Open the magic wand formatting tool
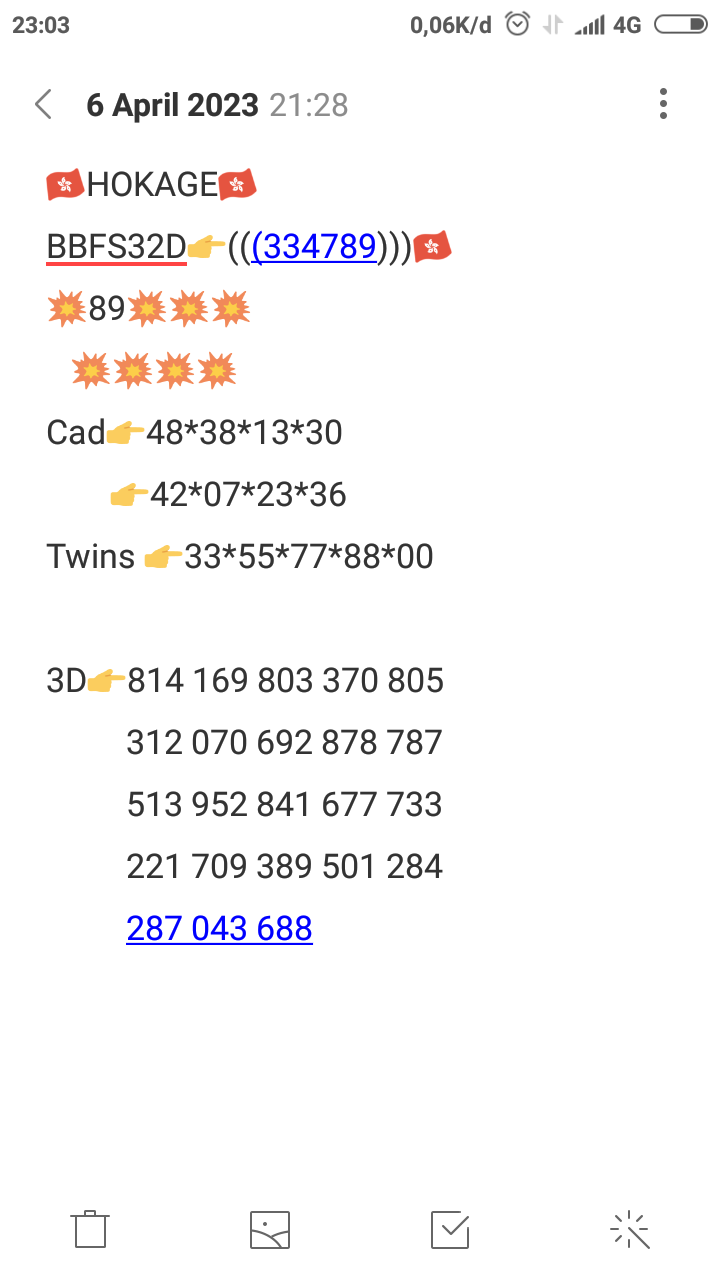This screenshot has width=720, height=1280. tap(630, 1229)
